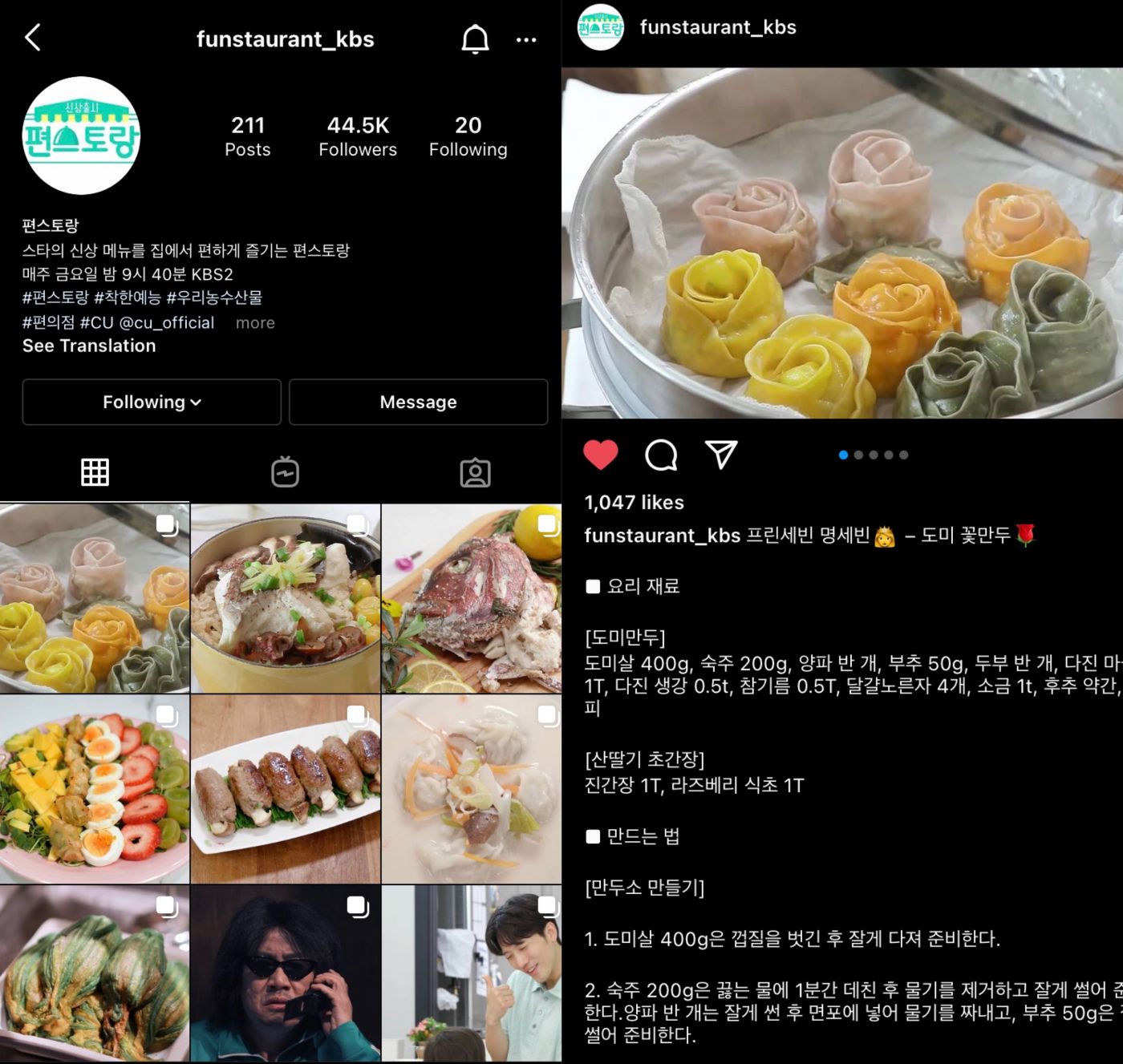
Task: Open the rose dumplings post in grid
Action: point(95,598)
